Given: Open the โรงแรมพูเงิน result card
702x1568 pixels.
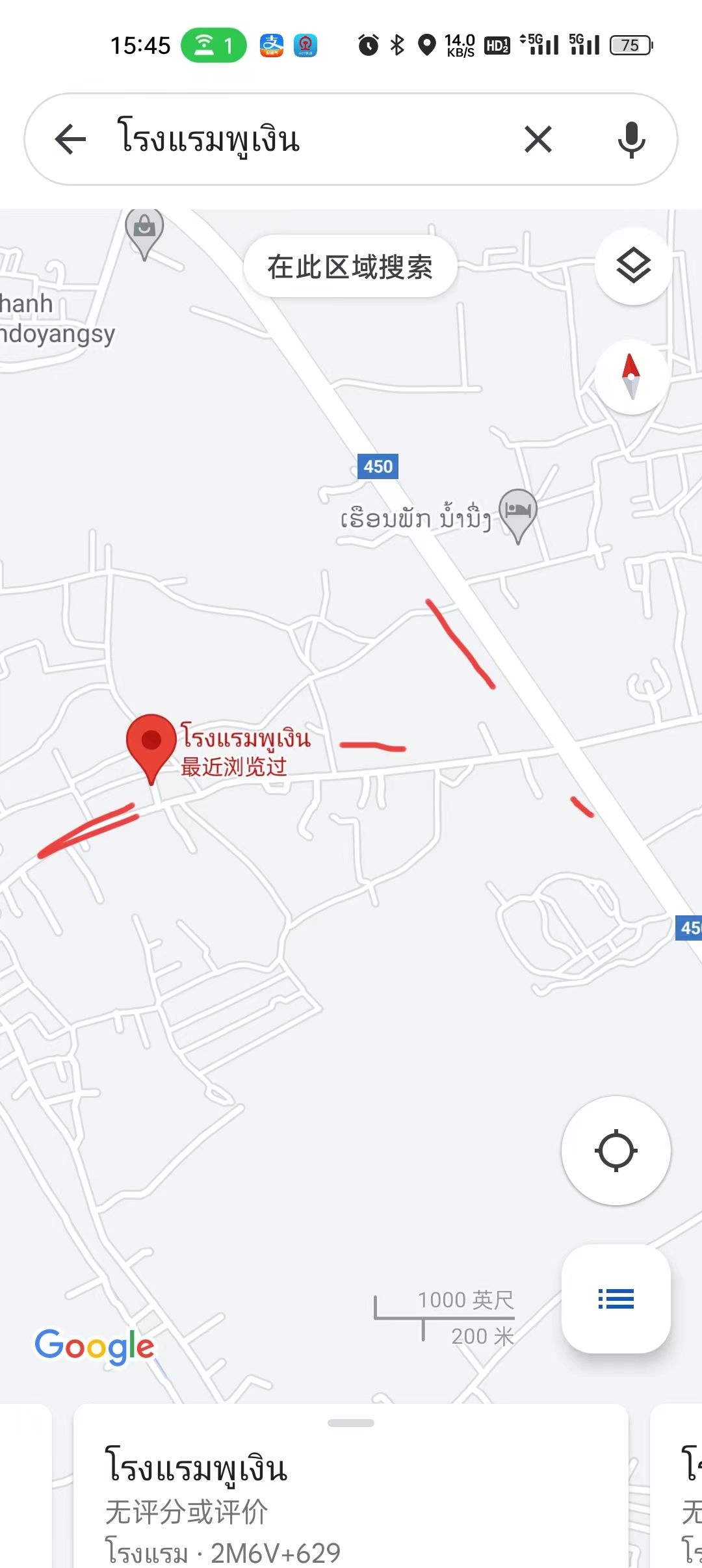Looking at the screenshot, I should coord(351,1495).
